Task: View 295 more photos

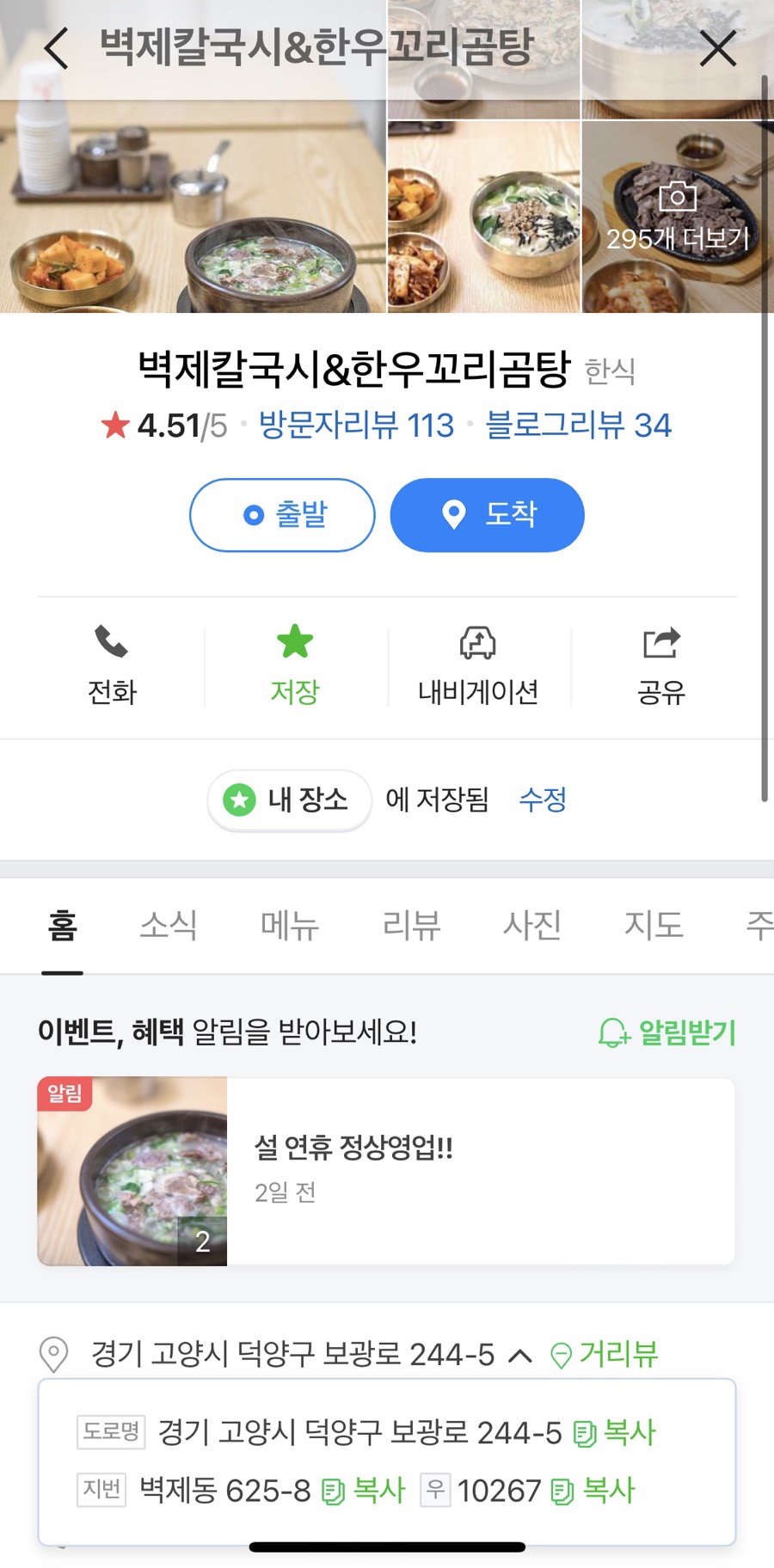Action: click(x=678, y=217)
